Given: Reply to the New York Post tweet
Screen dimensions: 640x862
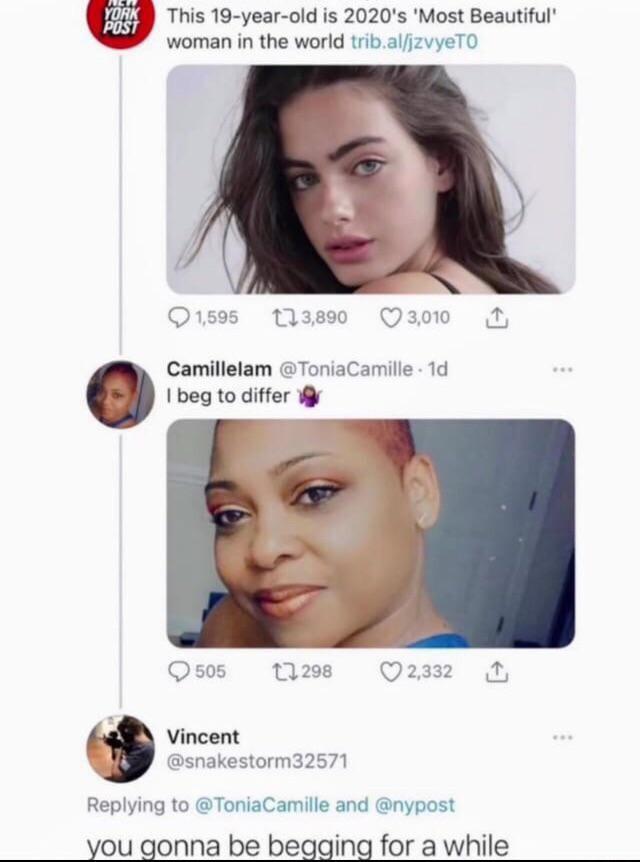Looking at the screenshot, I should [x=179, y=317].
